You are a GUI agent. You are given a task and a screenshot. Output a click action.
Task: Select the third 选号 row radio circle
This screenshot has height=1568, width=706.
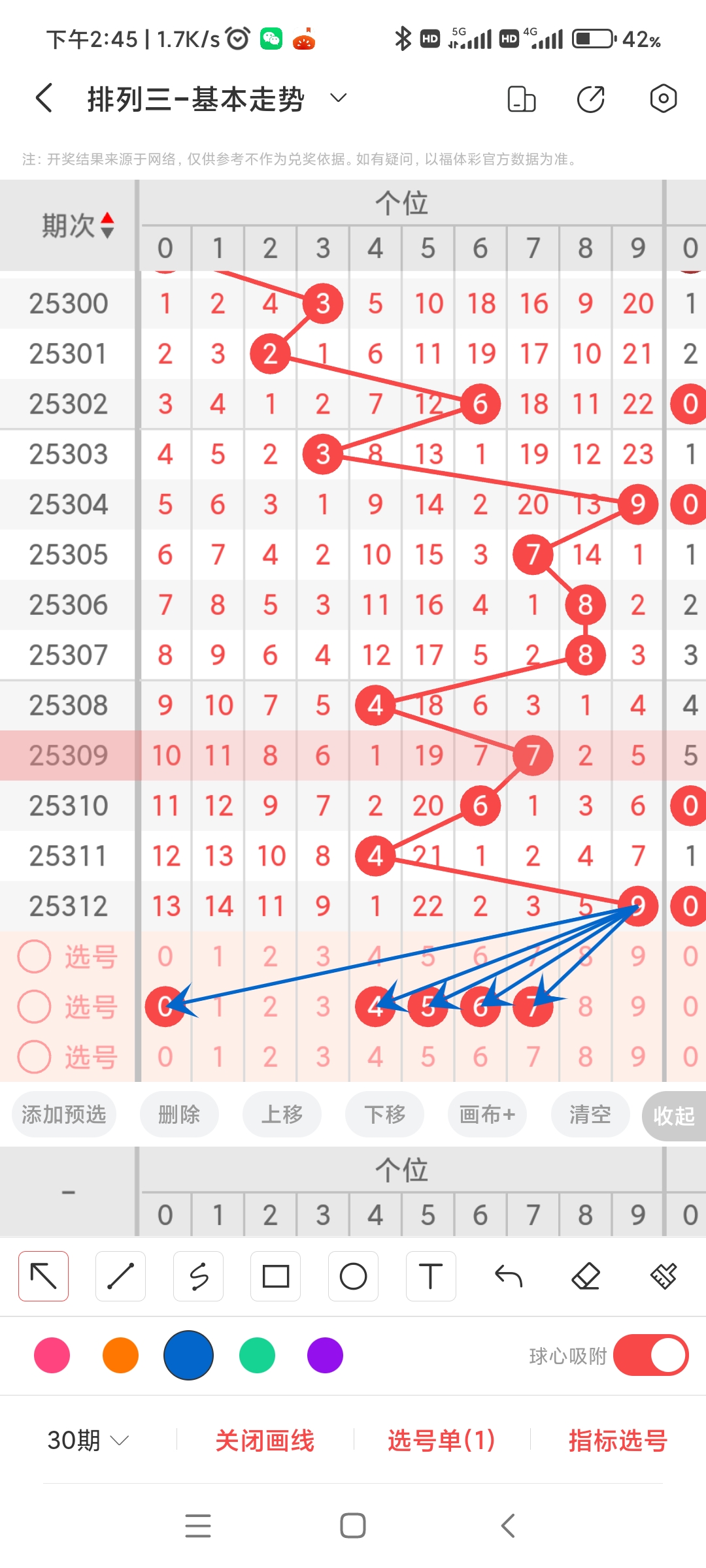(x=34, y=1056)
